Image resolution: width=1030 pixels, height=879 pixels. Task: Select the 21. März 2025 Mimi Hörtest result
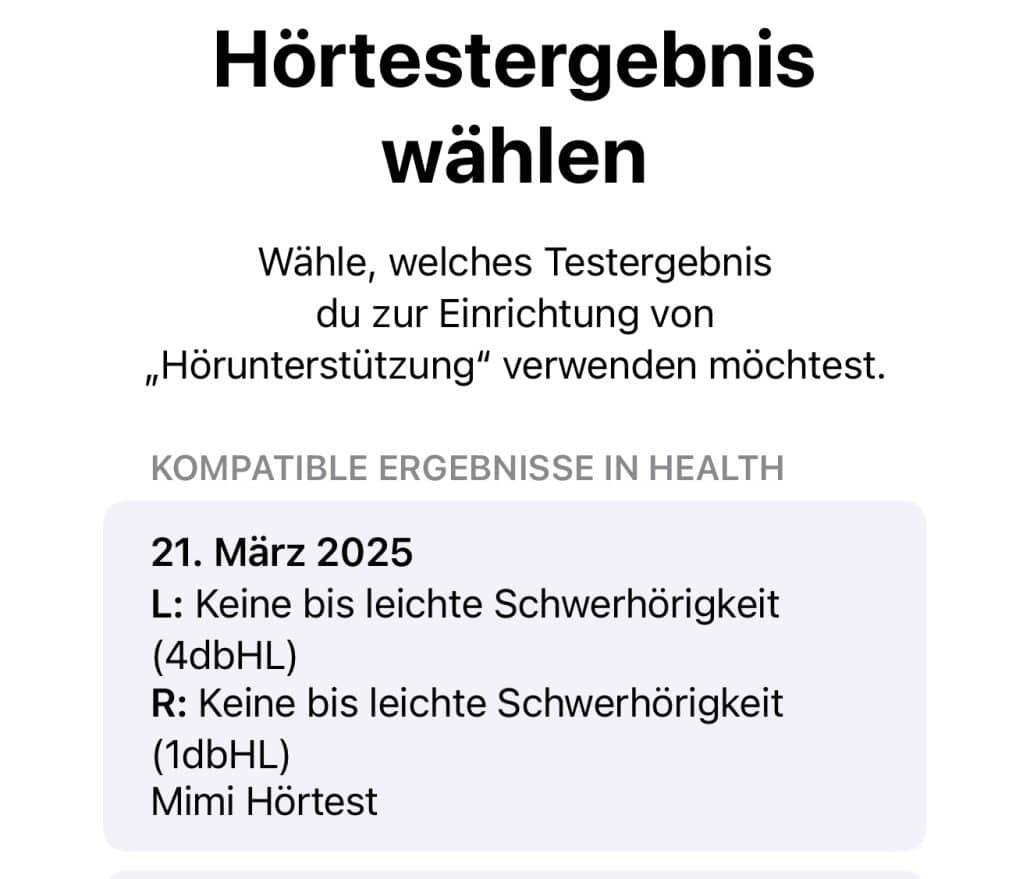[514, 675]
